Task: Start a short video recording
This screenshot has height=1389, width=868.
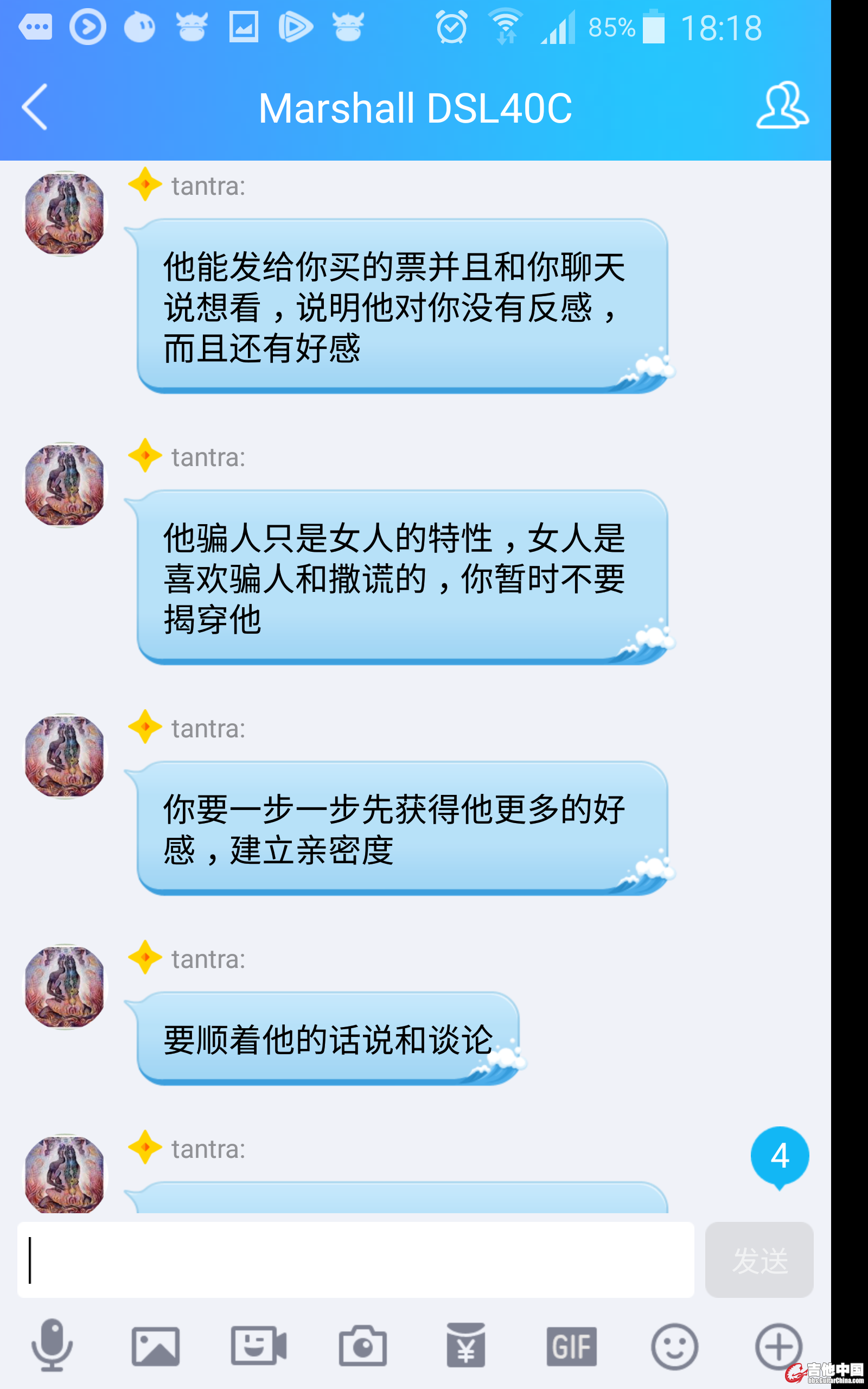Action: (x=258, y=1346)
